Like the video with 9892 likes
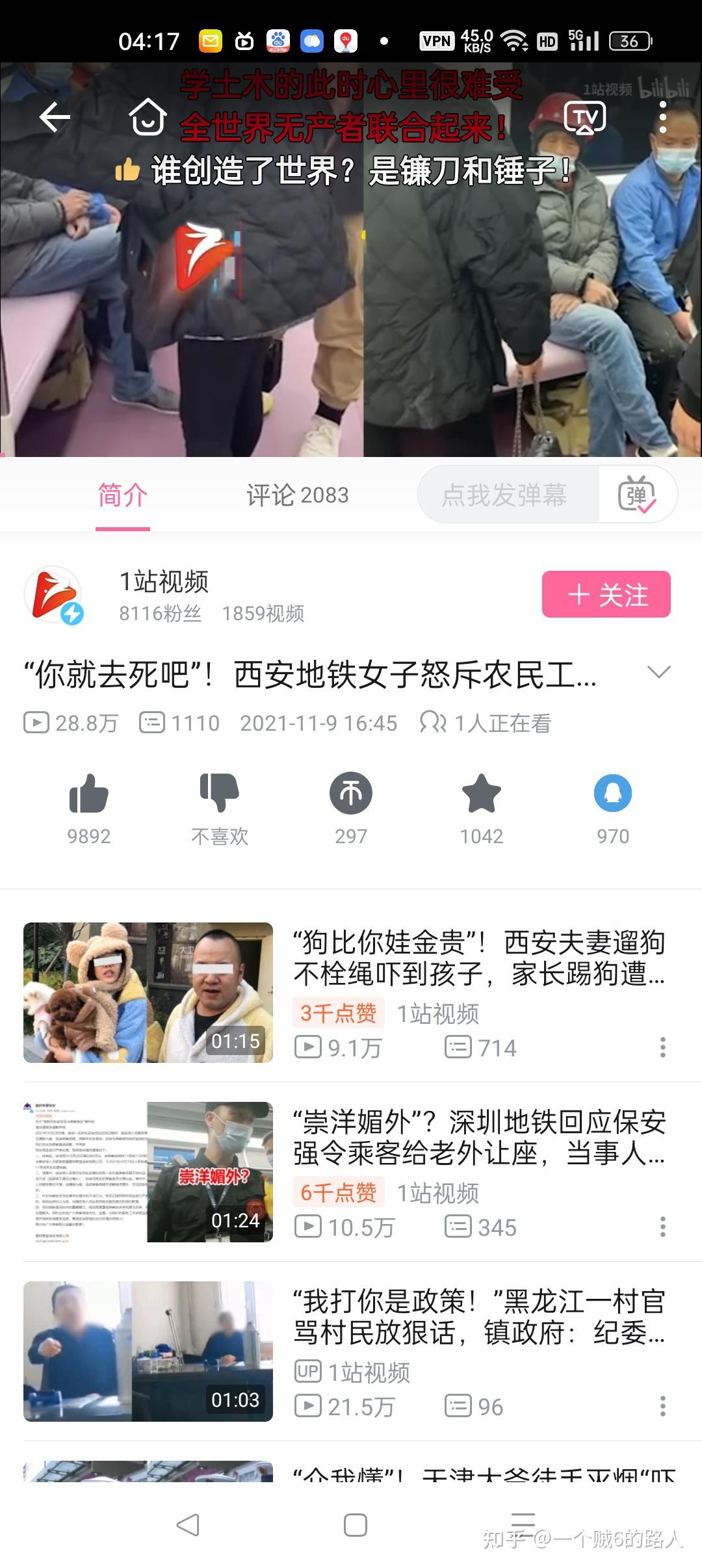This screenshot has width=702, height=1568. pyautogui.click(x=89, y=794)
